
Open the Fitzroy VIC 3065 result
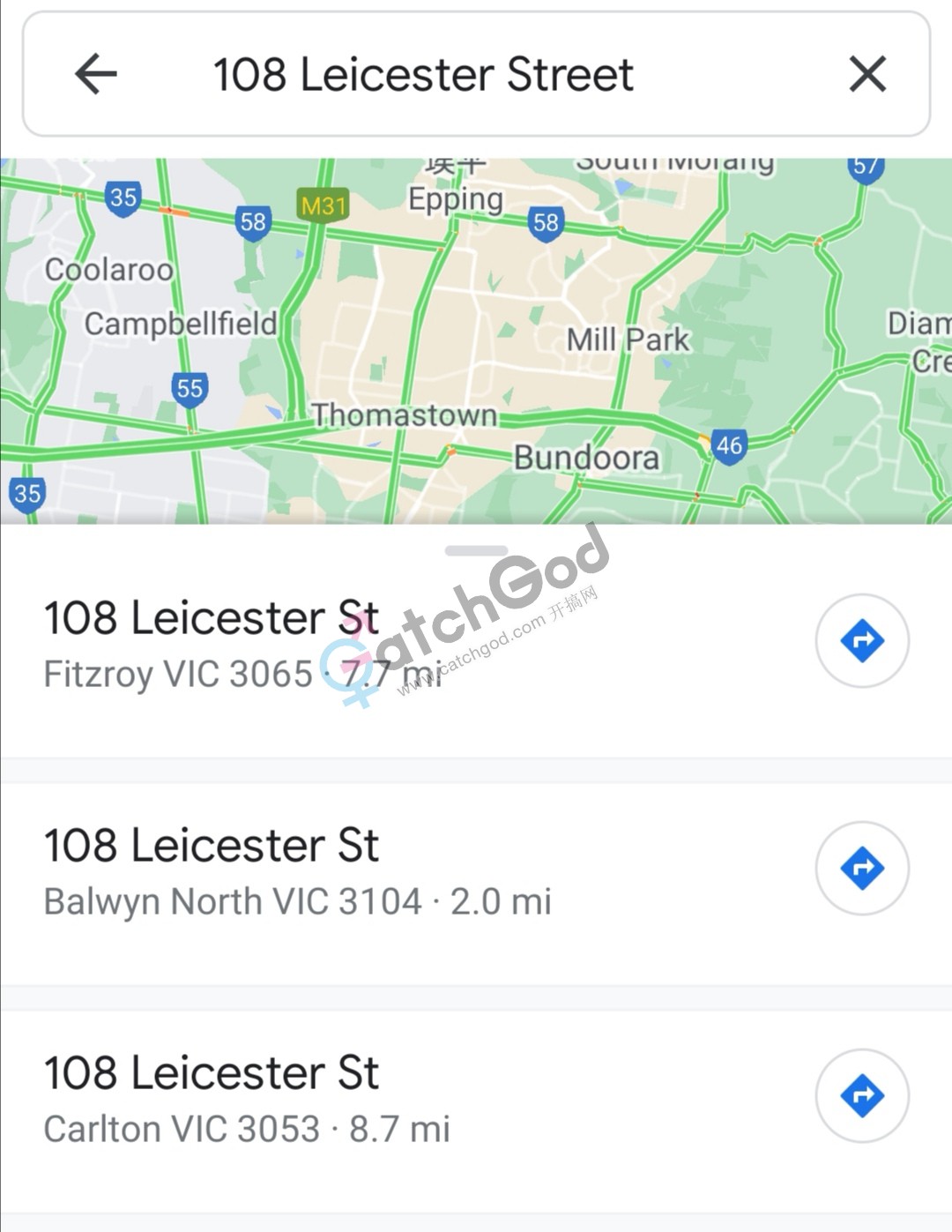point(264,644)
